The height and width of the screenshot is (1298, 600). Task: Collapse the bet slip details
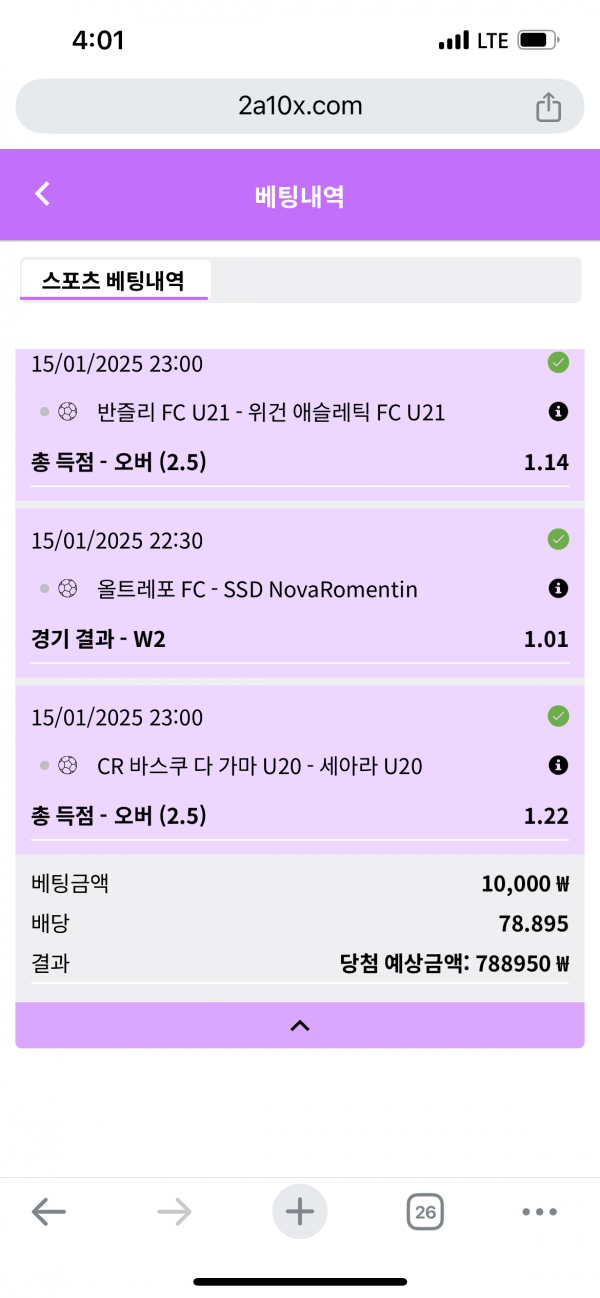300,1025
